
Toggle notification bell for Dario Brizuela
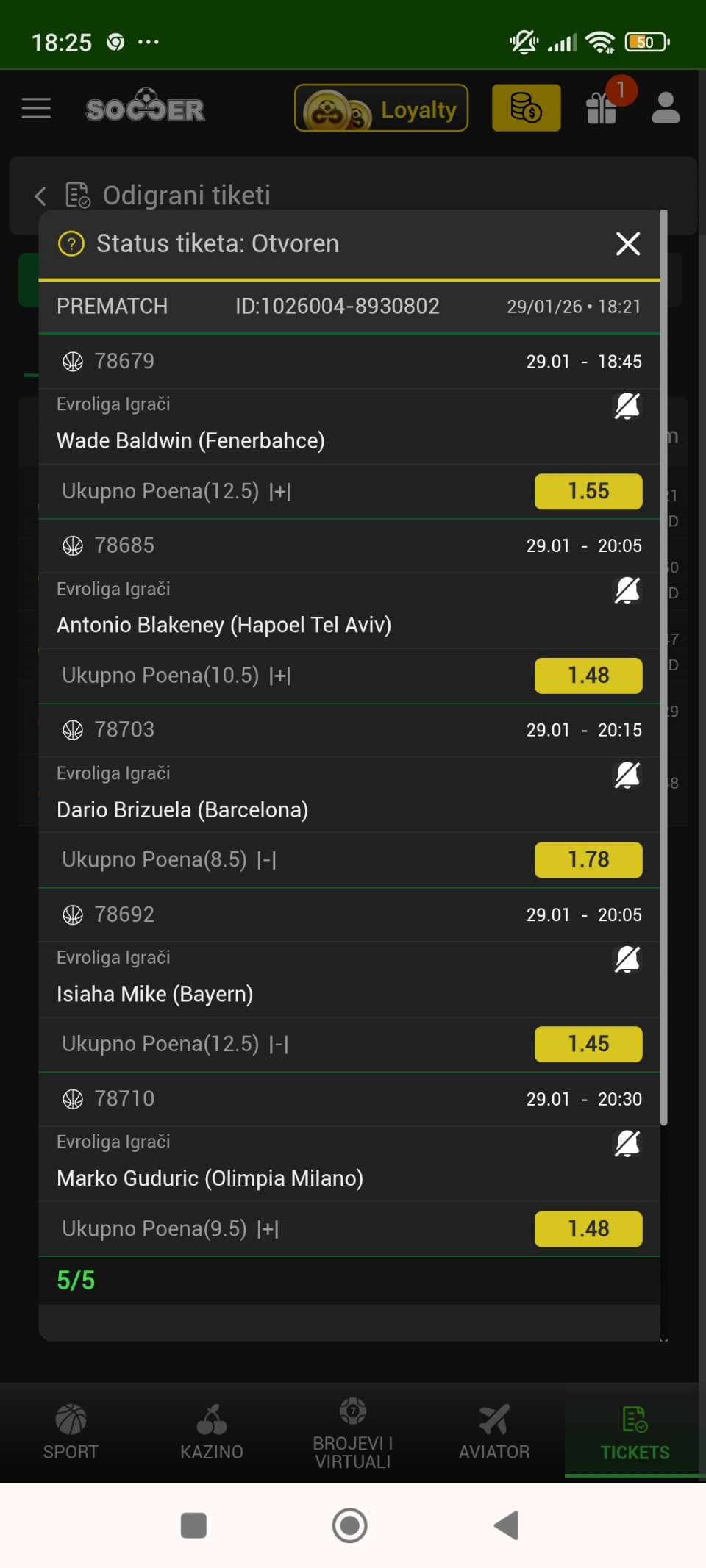point(627,774)
